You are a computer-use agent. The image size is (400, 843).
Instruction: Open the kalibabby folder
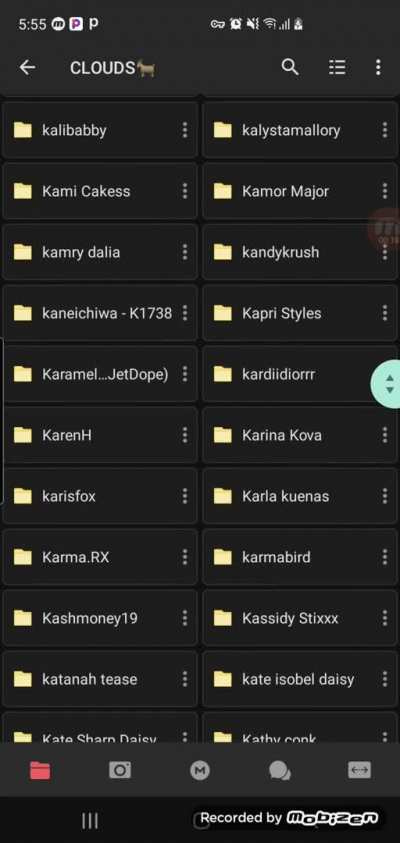click(x=100, y=130)
